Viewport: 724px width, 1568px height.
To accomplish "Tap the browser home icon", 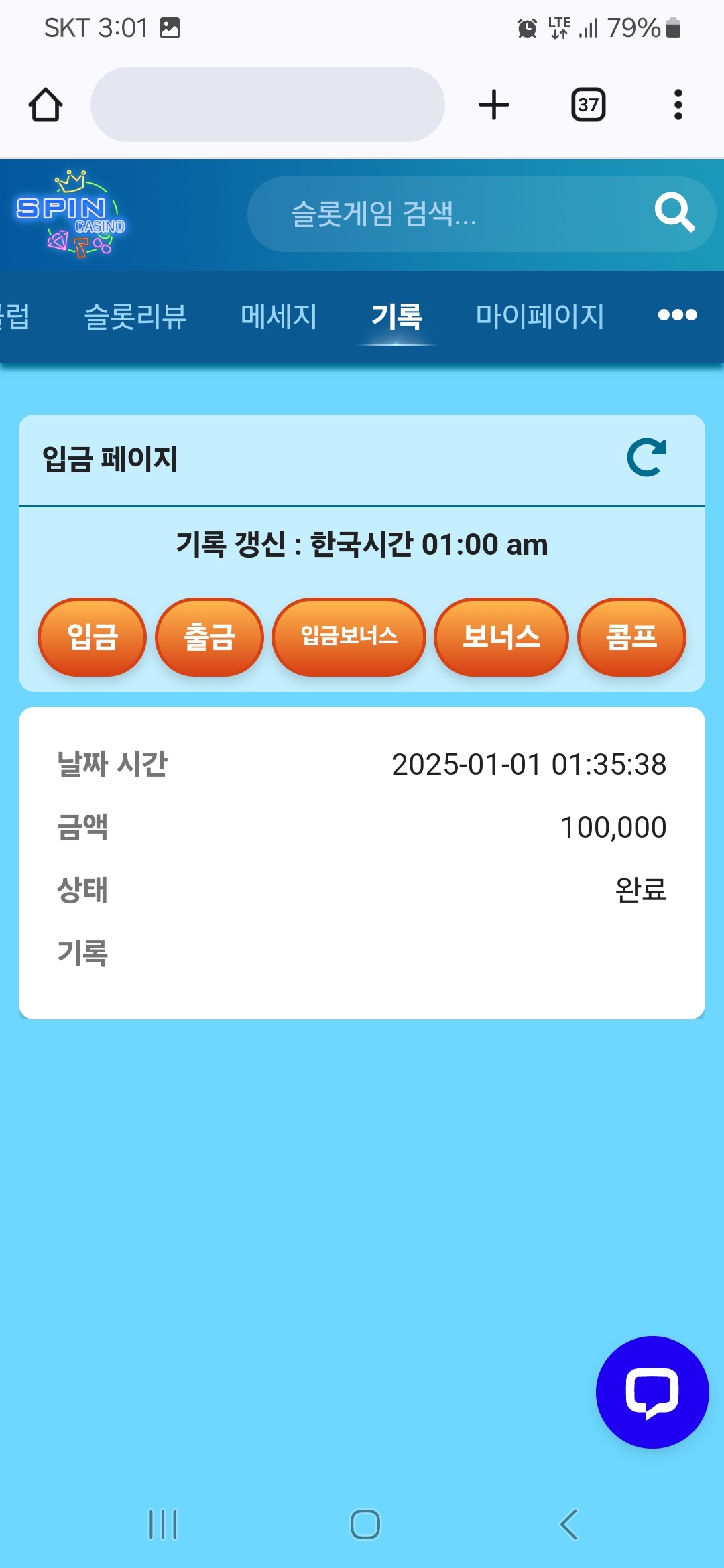I will [x=46, y=105].
